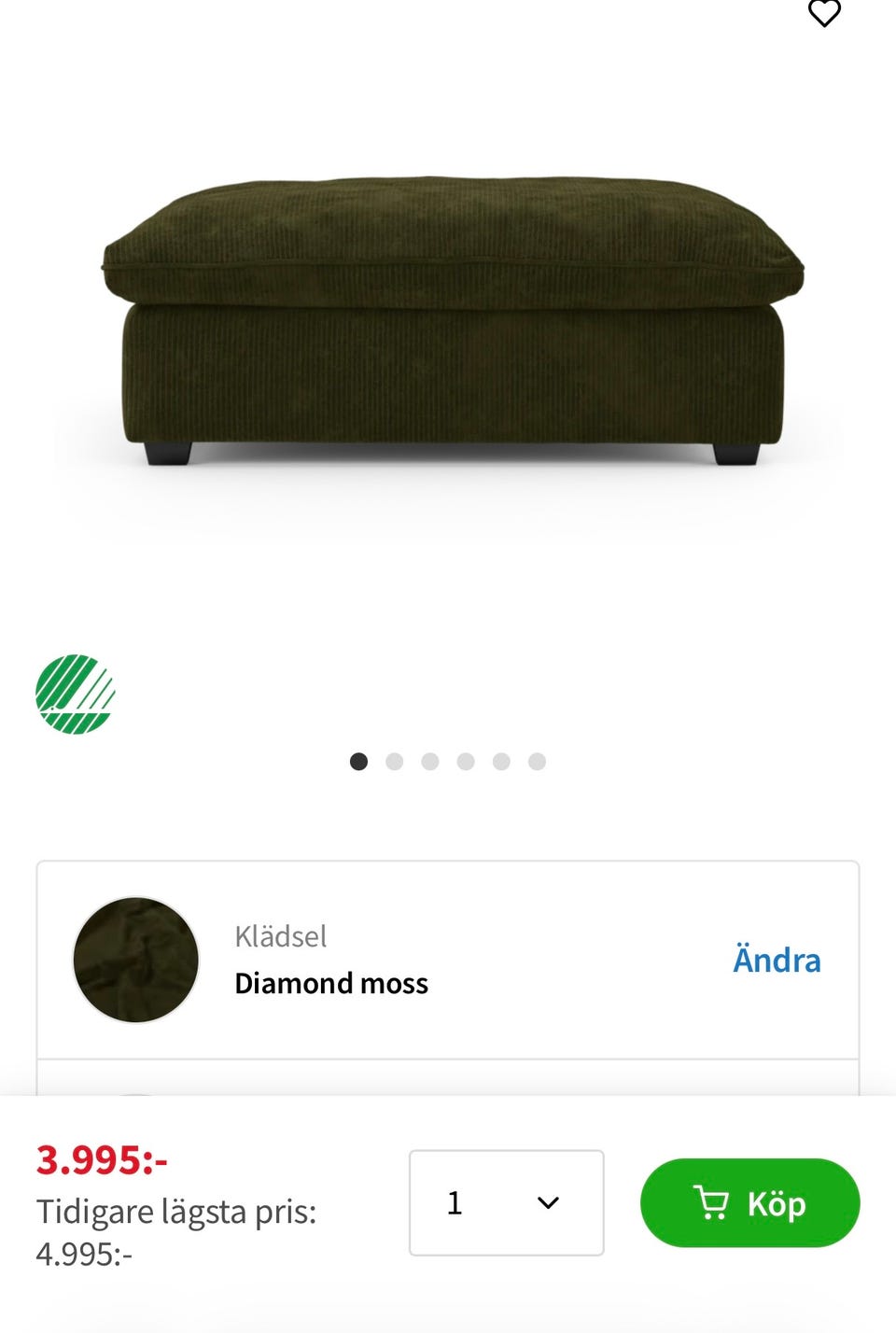Screen dimensions: 896x1333
Task: Open the quantity dropdown
Action: [506, 1203]
